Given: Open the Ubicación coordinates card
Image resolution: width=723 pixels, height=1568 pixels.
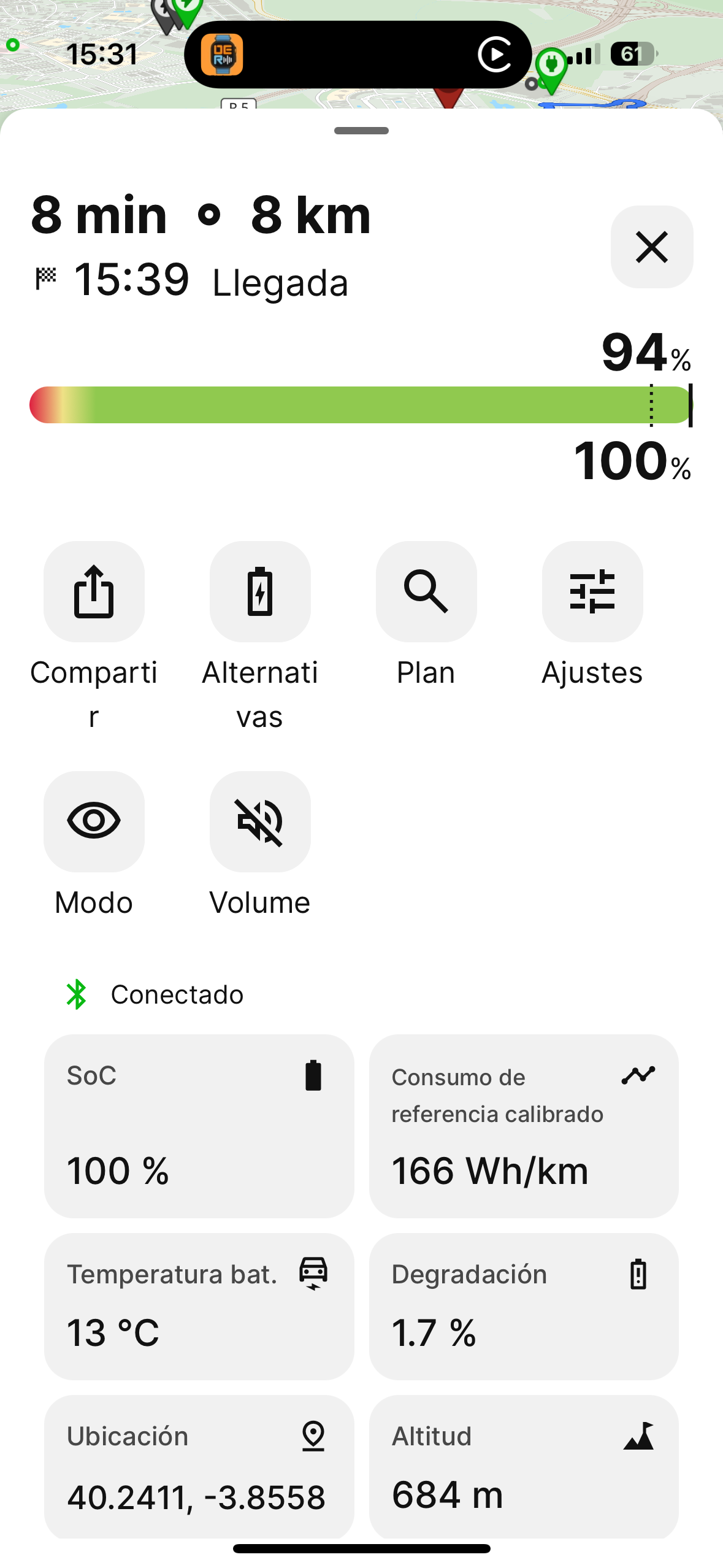Looking at the screenshot, I should pyautogui.click(x=199, y=1466).
